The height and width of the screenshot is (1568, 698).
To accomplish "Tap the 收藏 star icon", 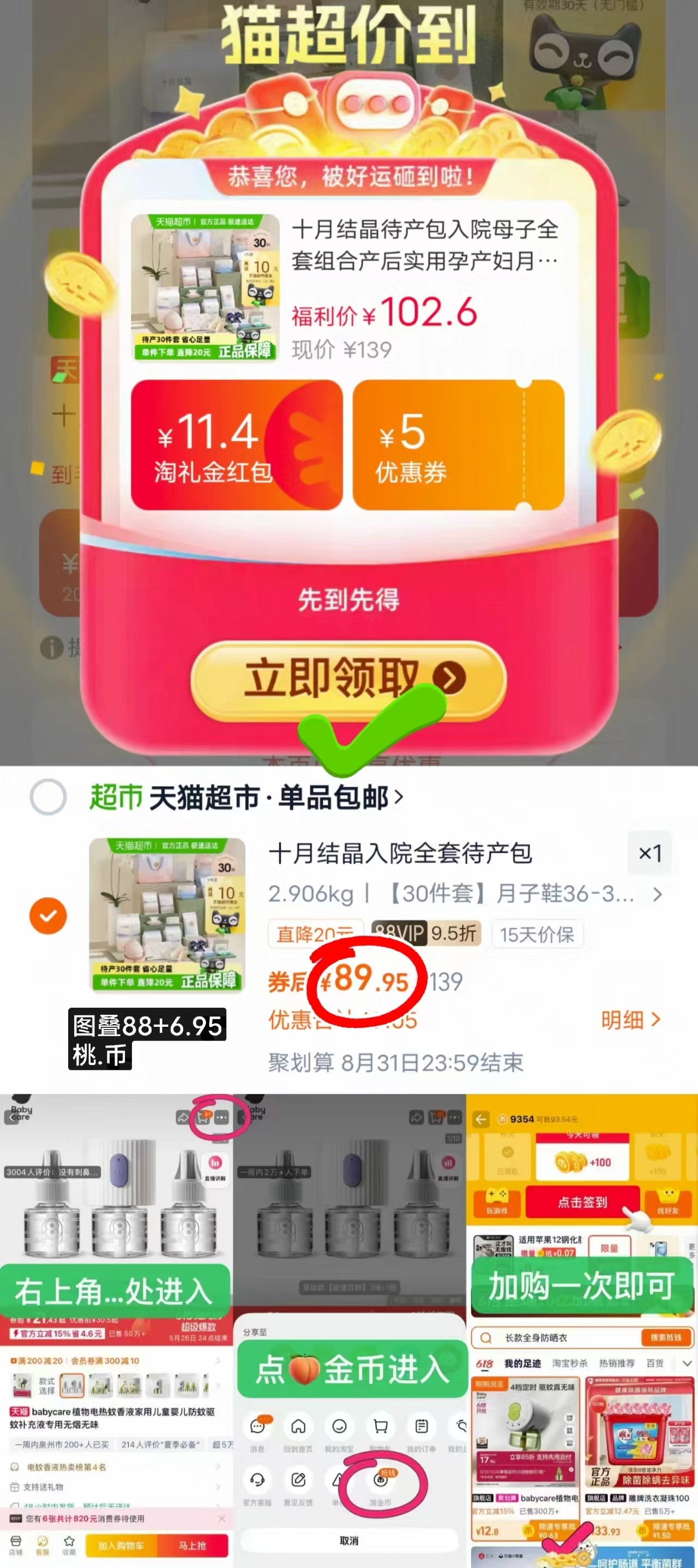I will pyautogui.click(x=69, y=1542).
